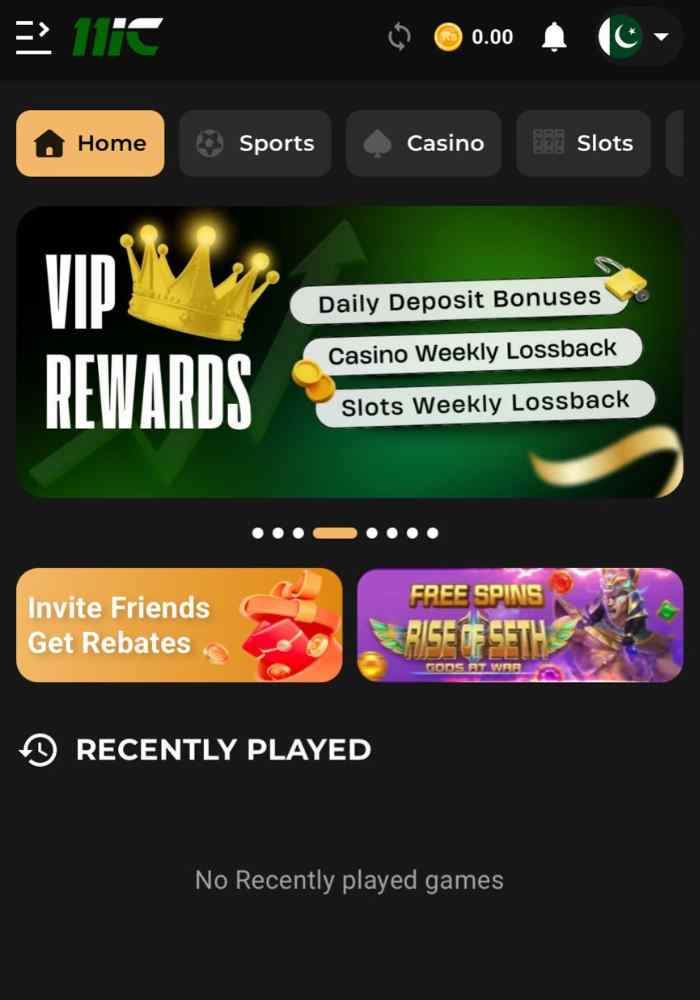
Task: Refresh the wallet balance
Action: [399, 38]
